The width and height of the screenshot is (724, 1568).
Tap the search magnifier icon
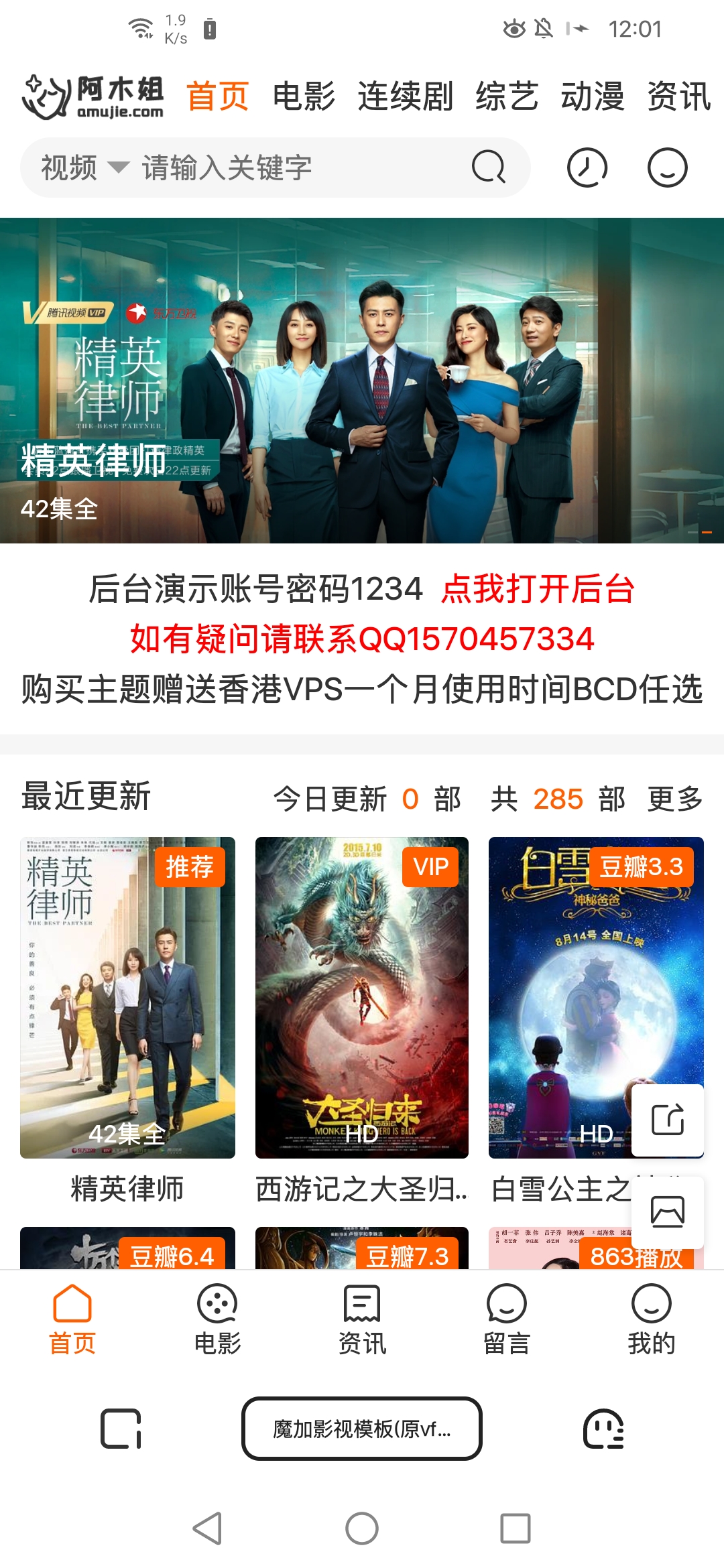pyautogui.click(x=488, y=168)
